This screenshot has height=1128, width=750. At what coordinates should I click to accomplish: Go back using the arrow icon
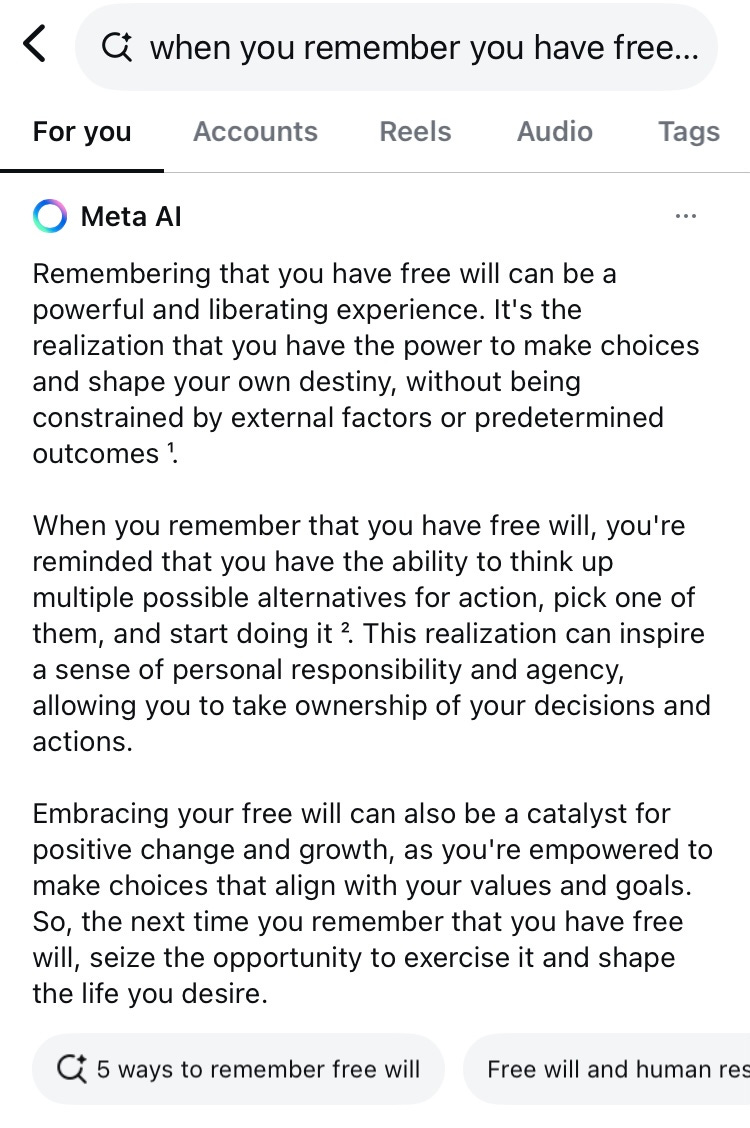click(35, 45)
